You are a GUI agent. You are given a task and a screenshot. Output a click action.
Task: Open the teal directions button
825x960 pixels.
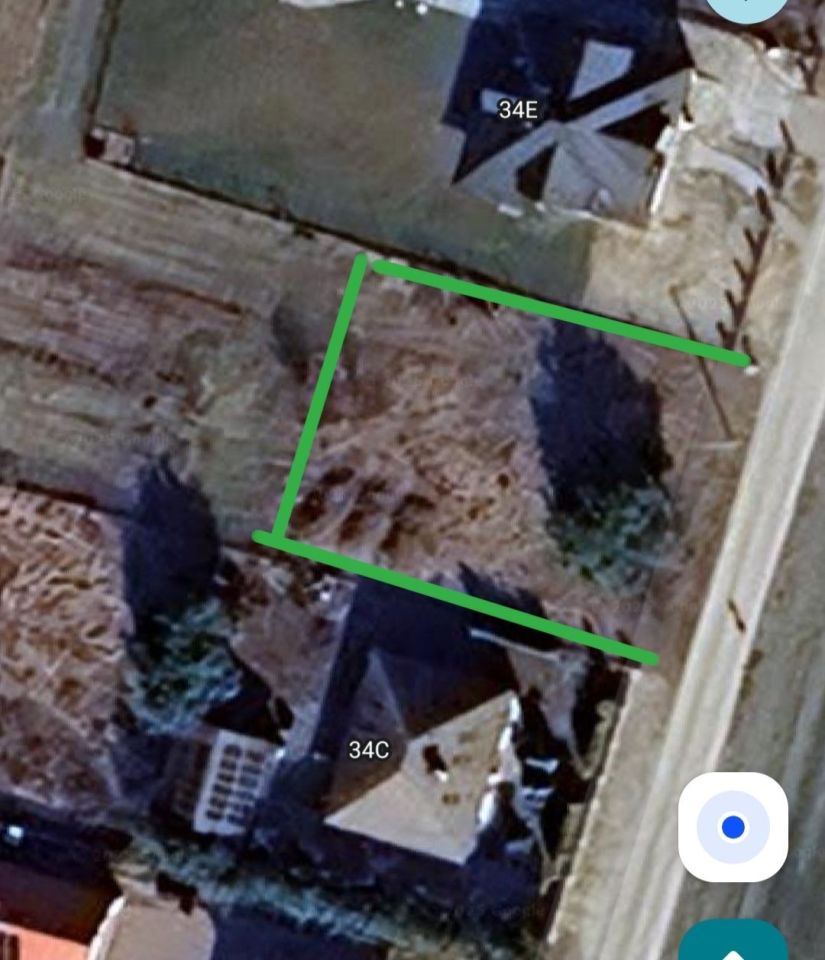(x=732, y=945)
